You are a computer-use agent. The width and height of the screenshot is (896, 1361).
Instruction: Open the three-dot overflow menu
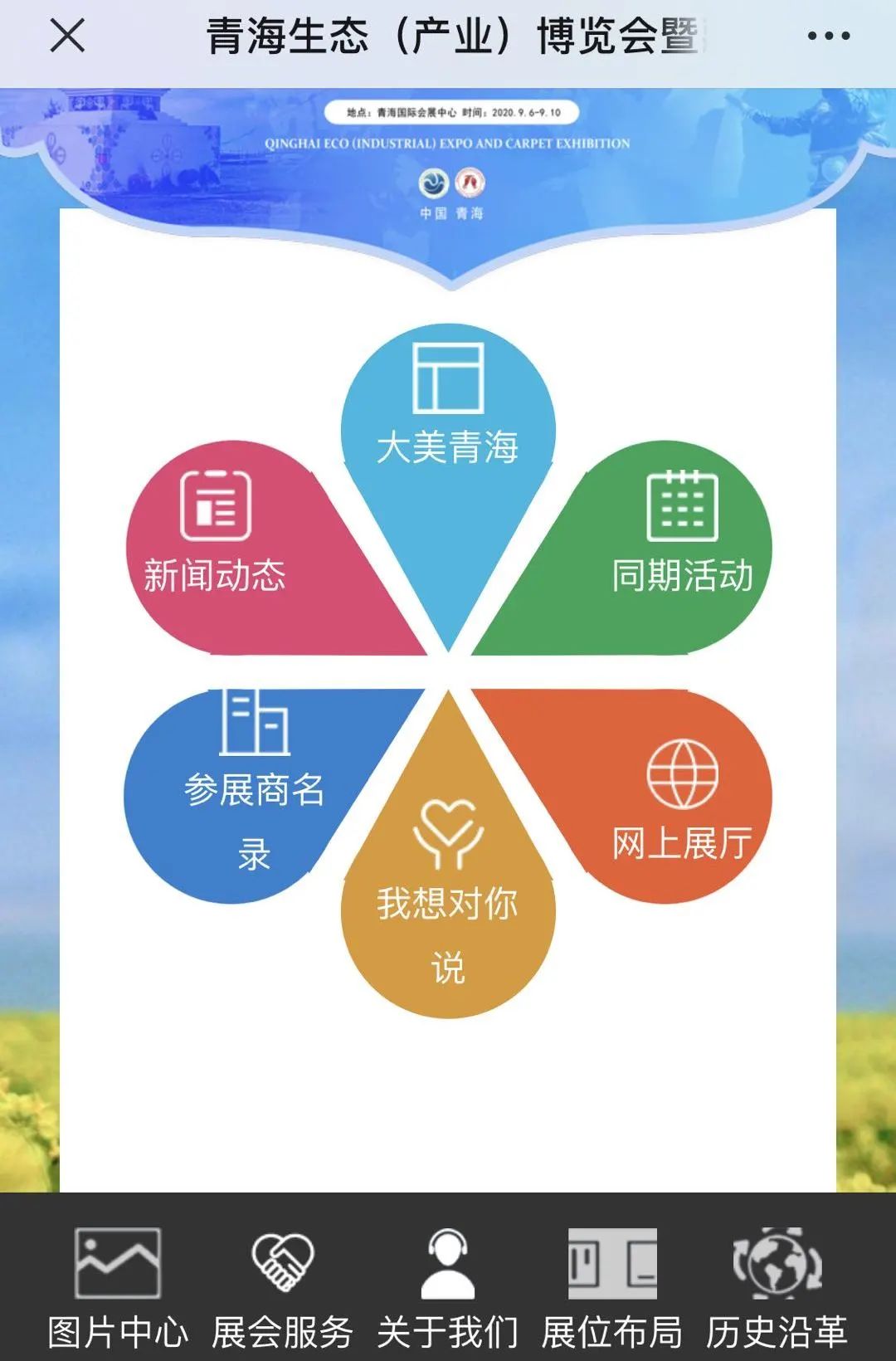pos(828,37)
